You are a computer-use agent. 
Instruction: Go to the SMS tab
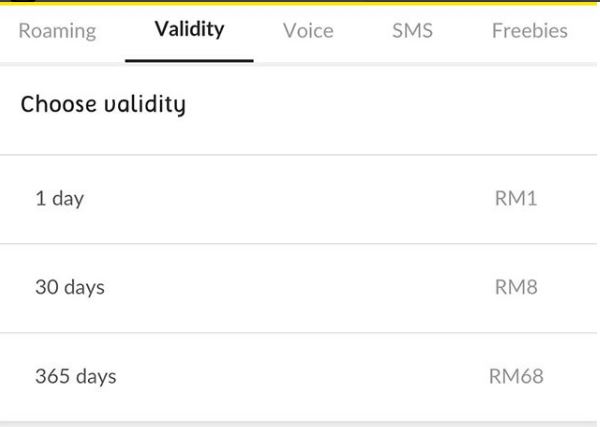pyautogui.click(x=412, y=31)
